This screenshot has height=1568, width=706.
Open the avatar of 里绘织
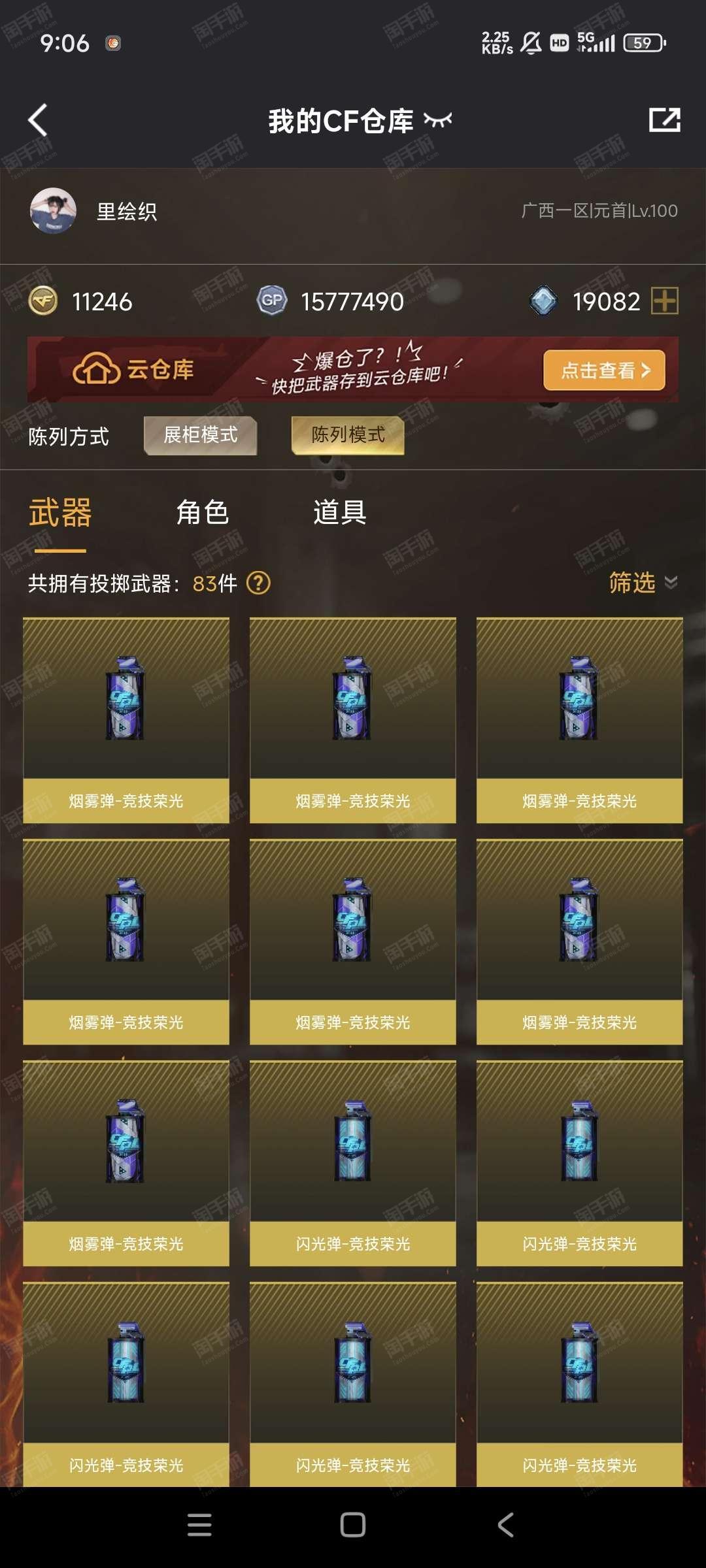(x=53, y=211)
